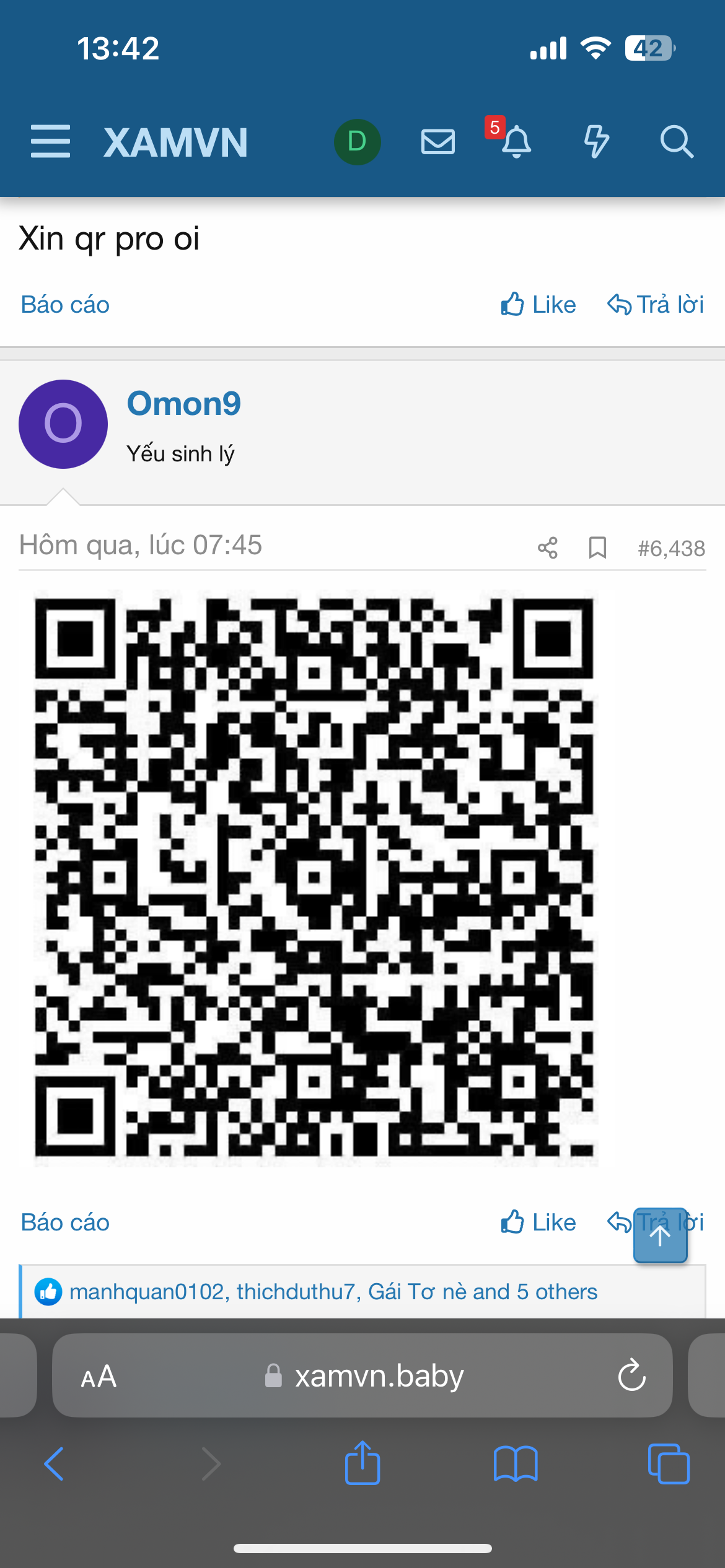The image size is (725, 1568).
Task: Open Safari's share sheet
Action: point(362,1463)
